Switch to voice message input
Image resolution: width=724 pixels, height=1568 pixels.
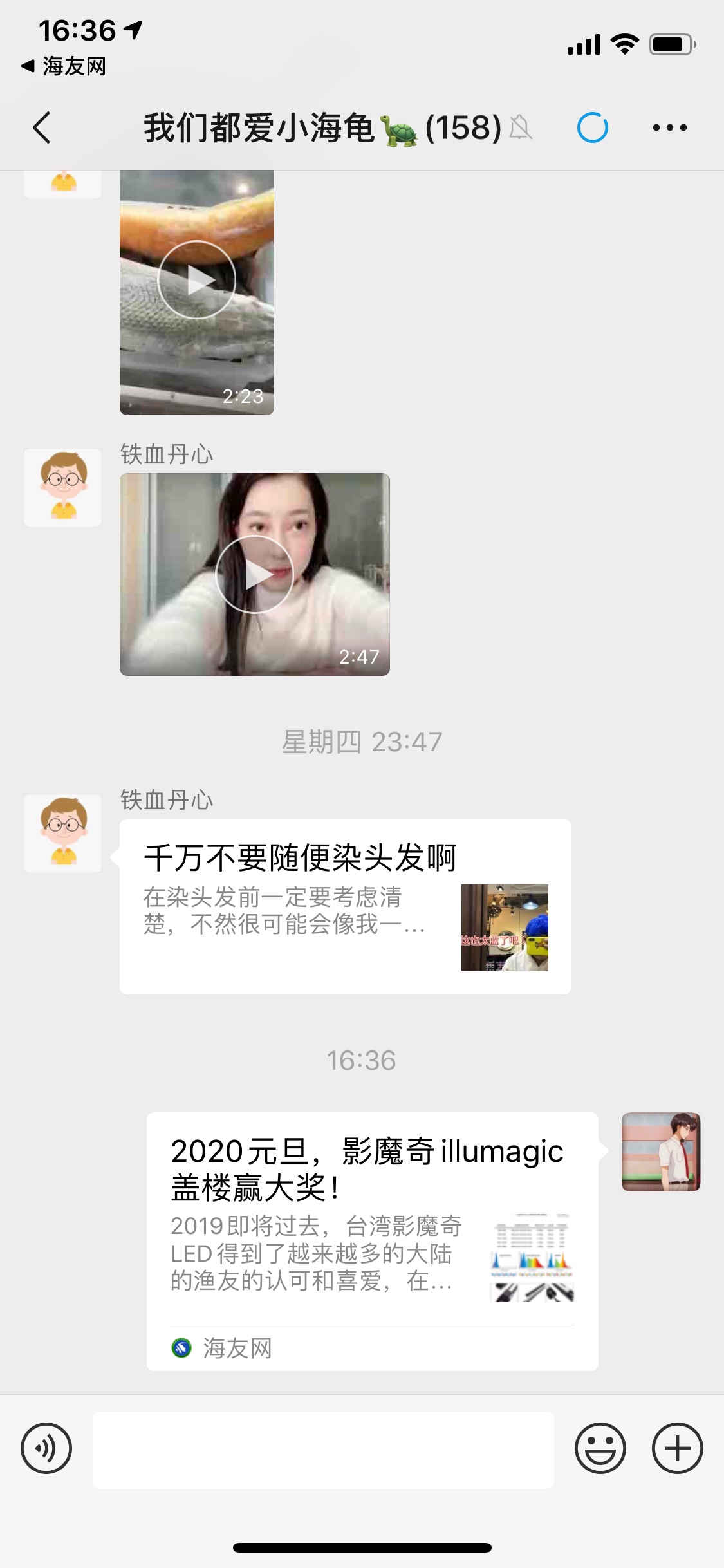[x=46, y=1448]
